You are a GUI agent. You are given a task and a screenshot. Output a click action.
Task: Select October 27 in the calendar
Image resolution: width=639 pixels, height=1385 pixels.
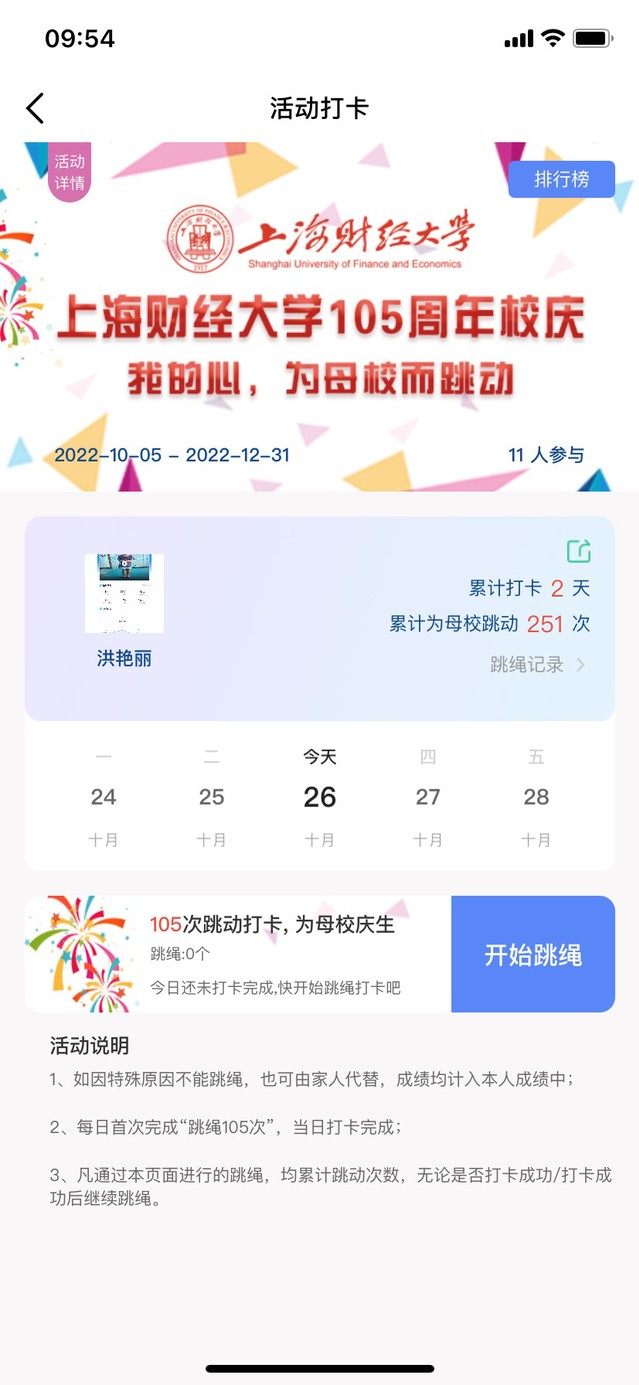[428, 797]
